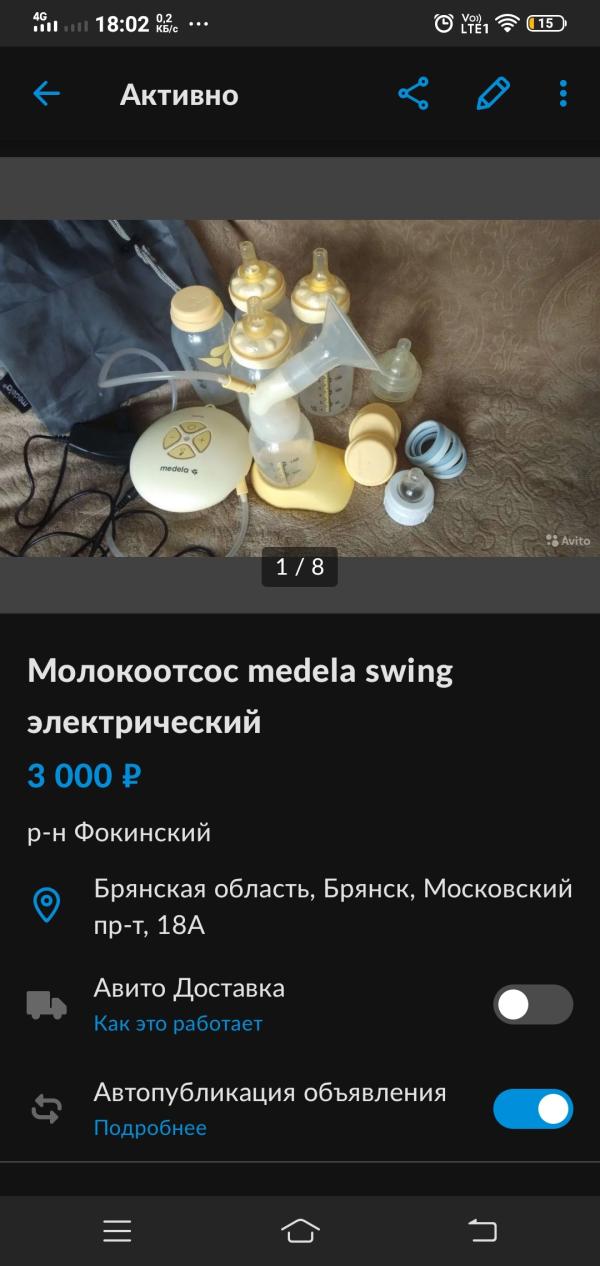Share this Medela breast pump listing
The height and width of the screenshot is (1266, 600).
click(413, 94)
